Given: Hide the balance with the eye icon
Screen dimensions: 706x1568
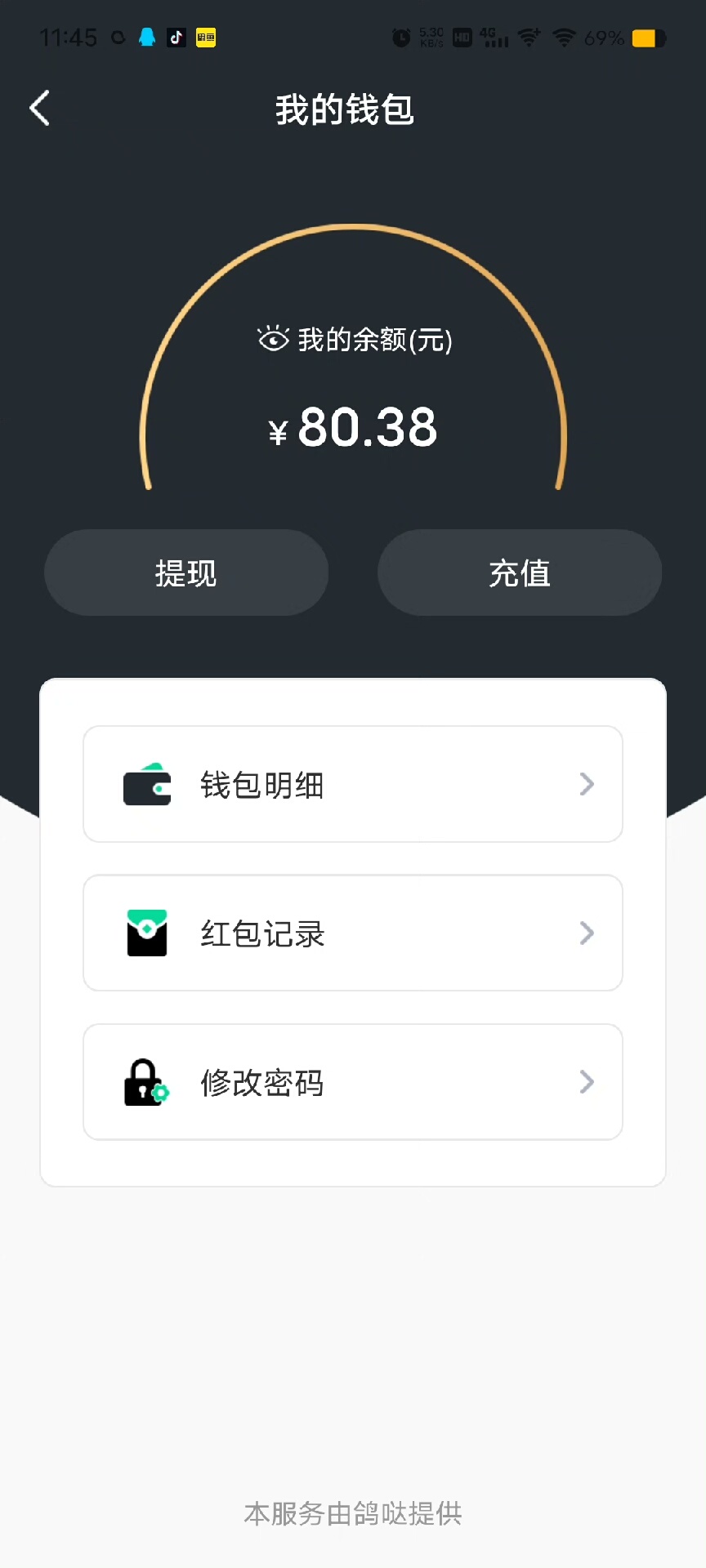Looking at the screenshot, I should click(273, 338).
